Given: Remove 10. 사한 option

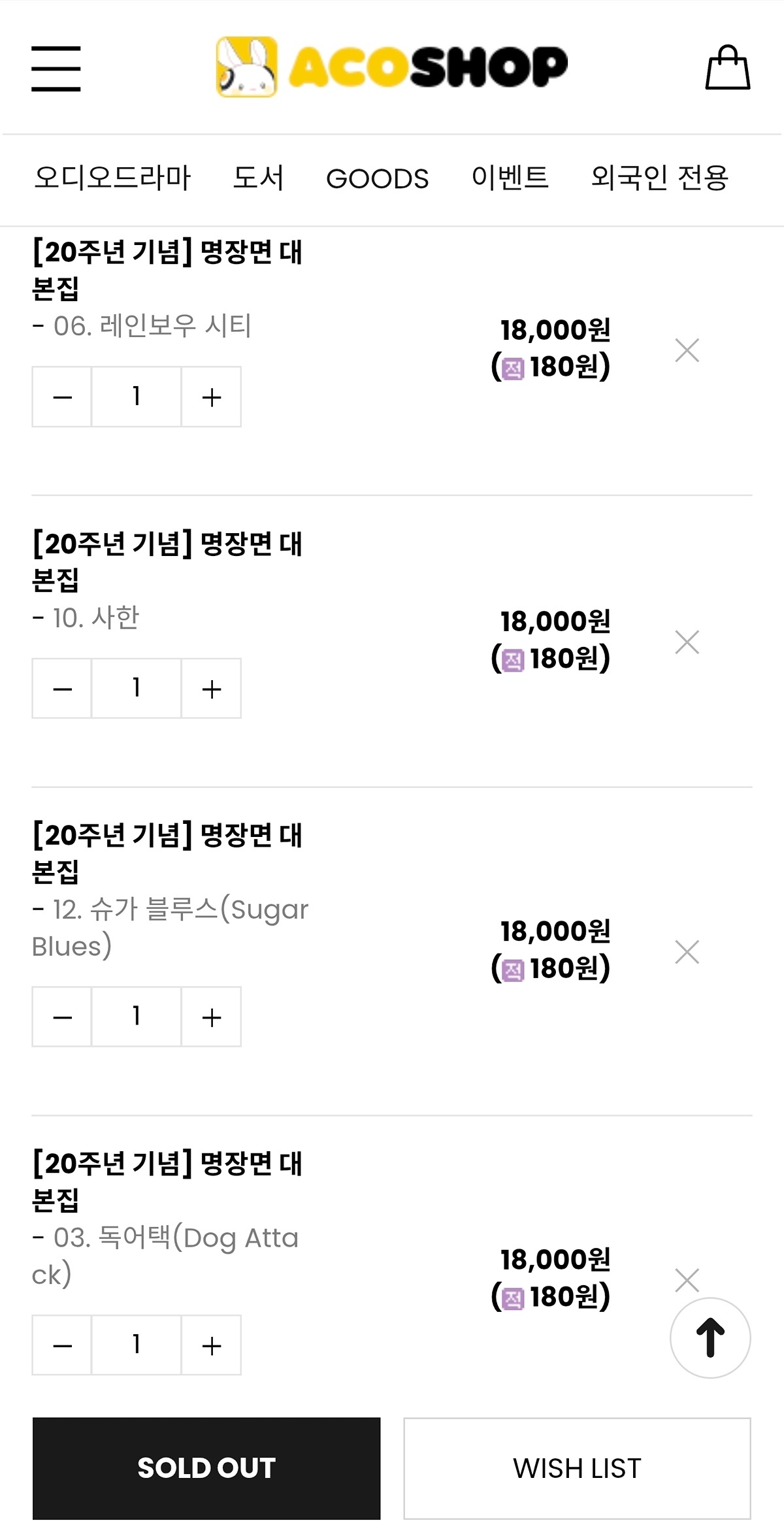Looking at the screenshot, I should click(x=687, y=642).
